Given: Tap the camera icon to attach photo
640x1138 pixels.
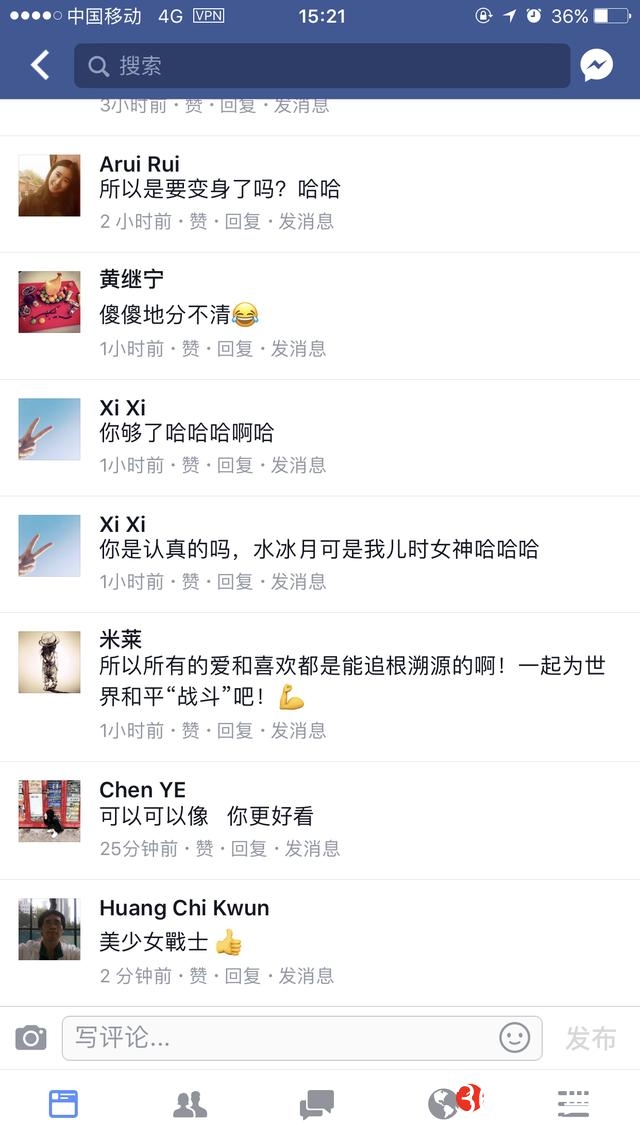Looking at the screenshot, I should click(31, 1038).
